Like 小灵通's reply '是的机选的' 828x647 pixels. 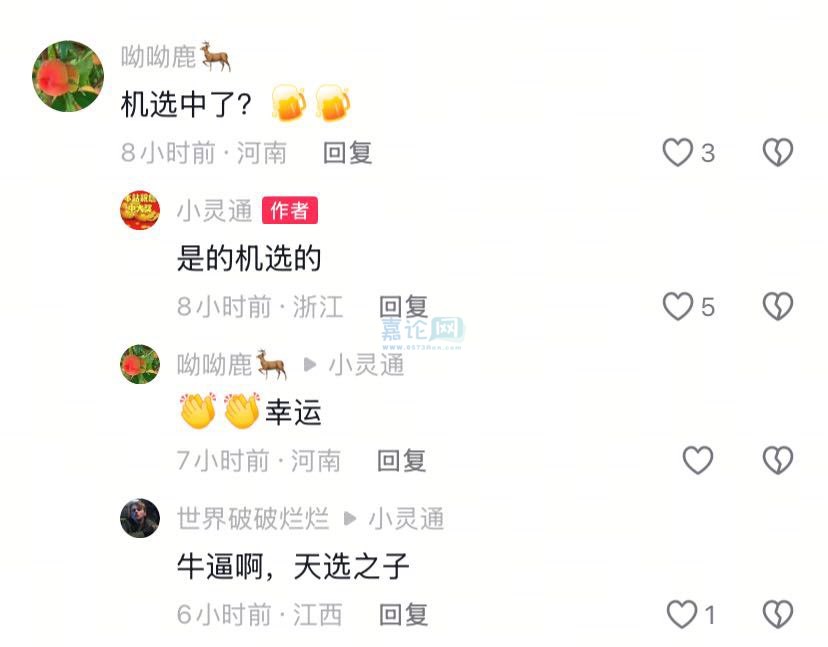coord(678,307)
